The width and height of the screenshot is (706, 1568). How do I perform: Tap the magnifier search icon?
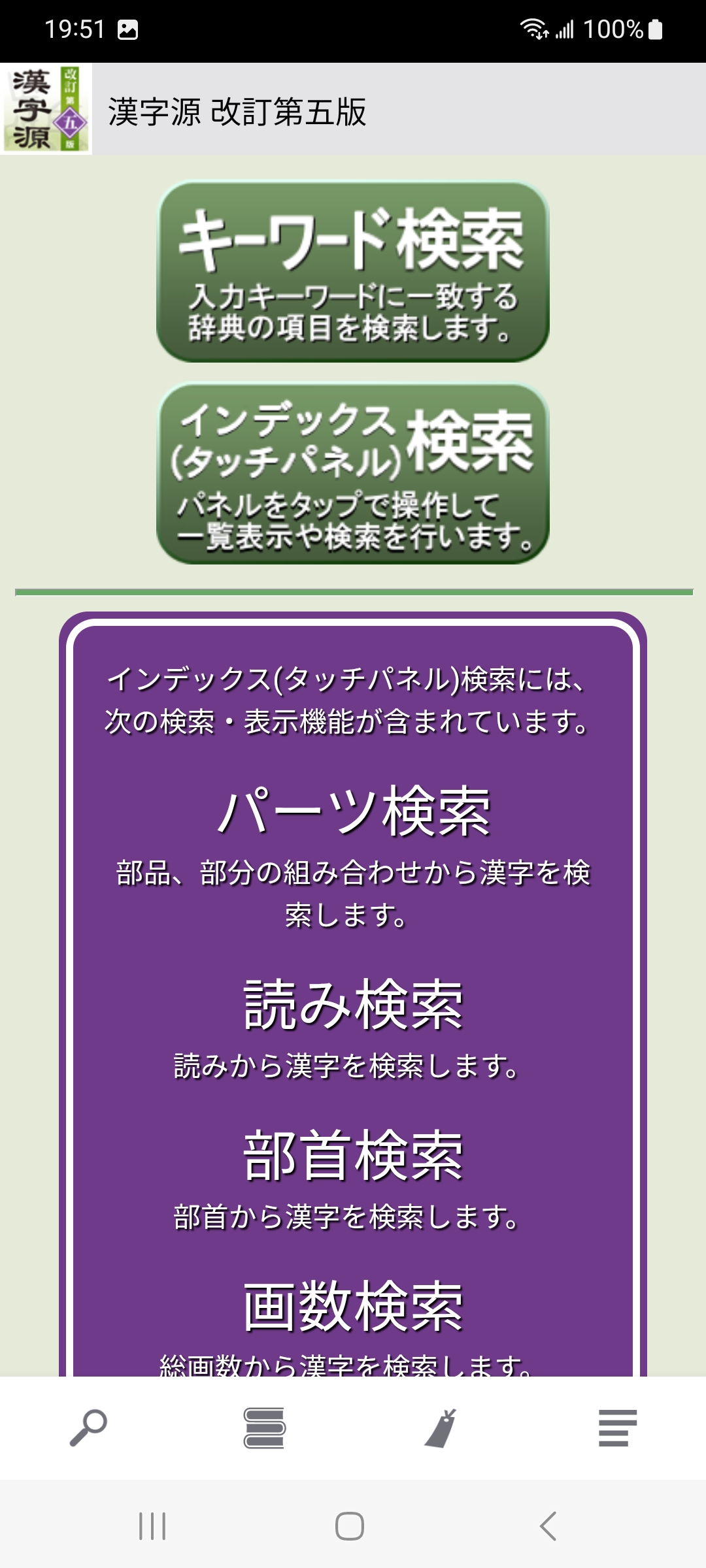pos(88,1428)
